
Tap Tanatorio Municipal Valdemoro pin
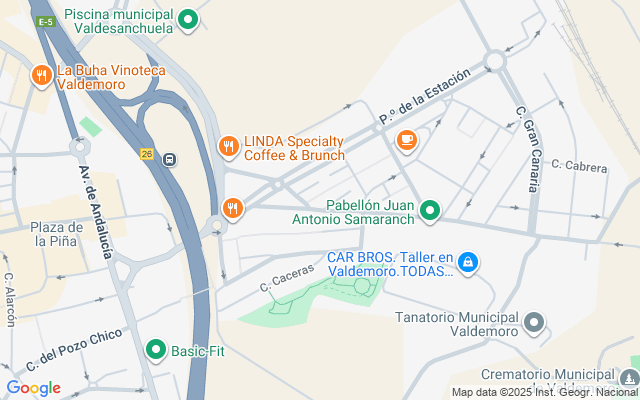534,323
